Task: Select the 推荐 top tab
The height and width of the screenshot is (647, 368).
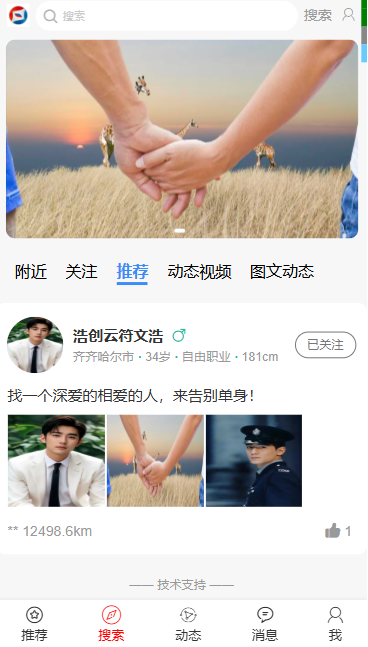Action: 132,272
